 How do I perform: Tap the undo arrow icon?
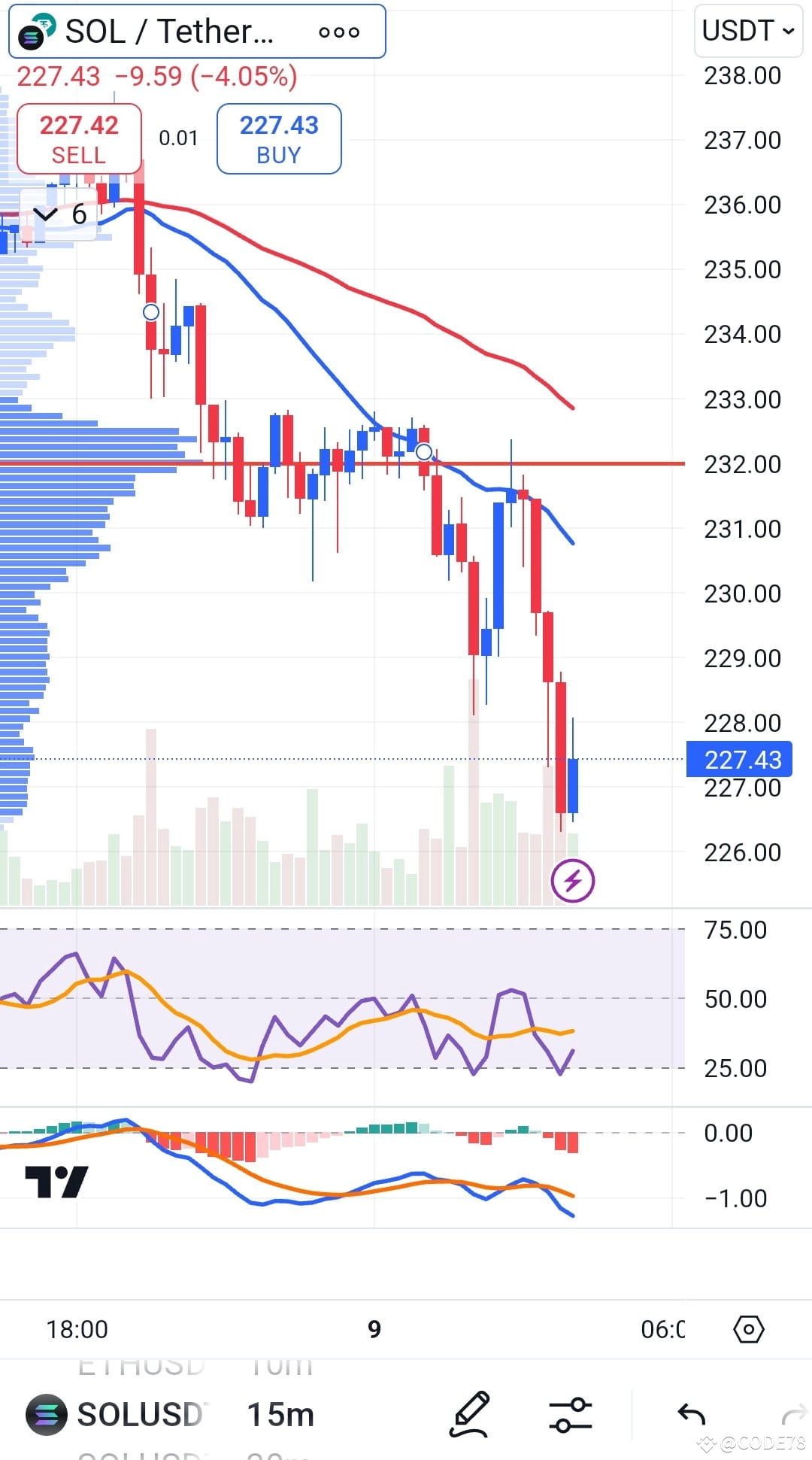pos(692,1413)
